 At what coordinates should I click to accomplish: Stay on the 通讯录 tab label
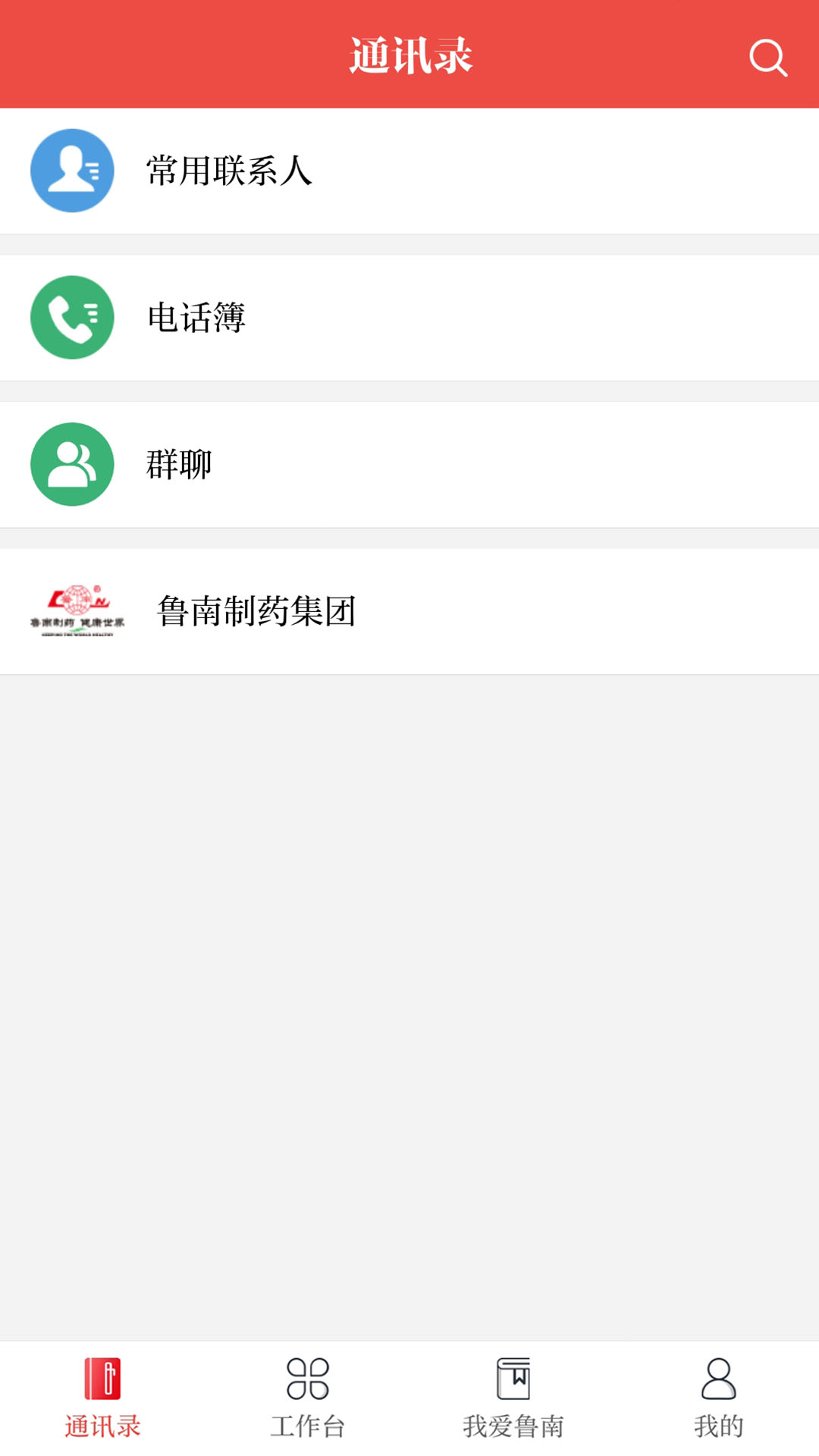(103, 1424)
